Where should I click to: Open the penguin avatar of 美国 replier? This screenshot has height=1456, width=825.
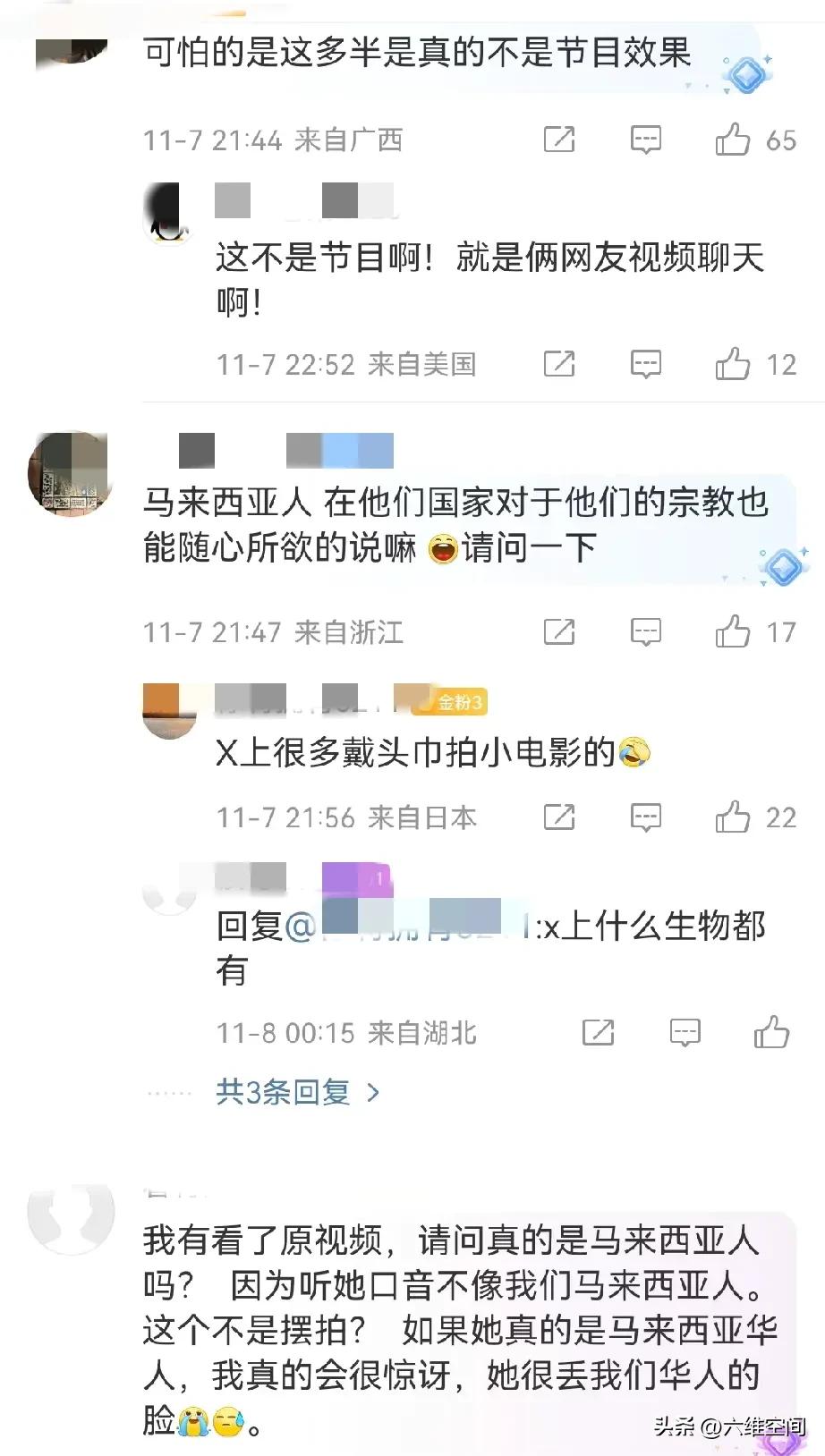pos(167,215)
